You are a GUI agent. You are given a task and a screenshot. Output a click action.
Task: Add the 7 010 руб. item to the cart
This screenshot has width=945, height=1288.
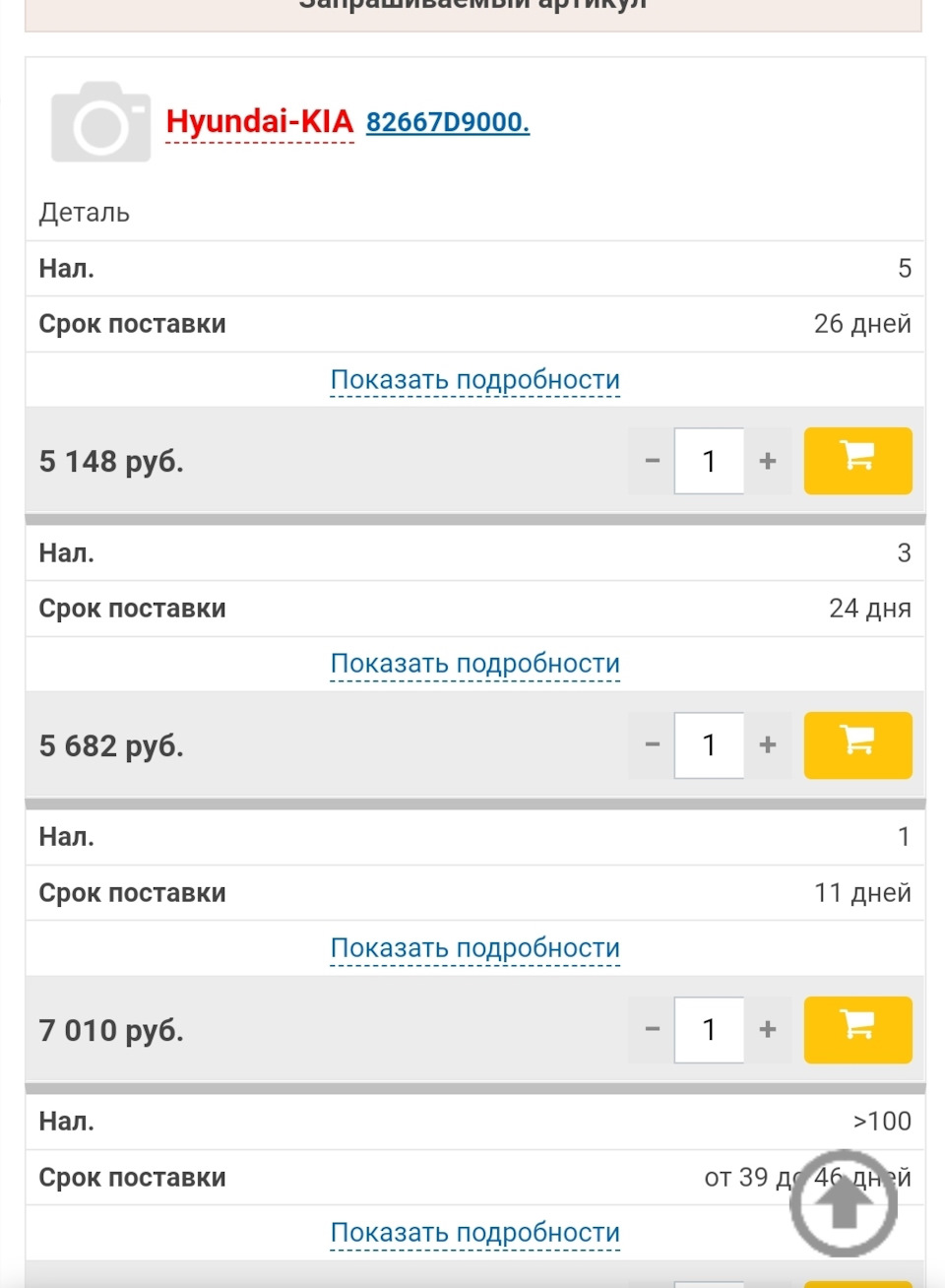(x=856, y=1029)
